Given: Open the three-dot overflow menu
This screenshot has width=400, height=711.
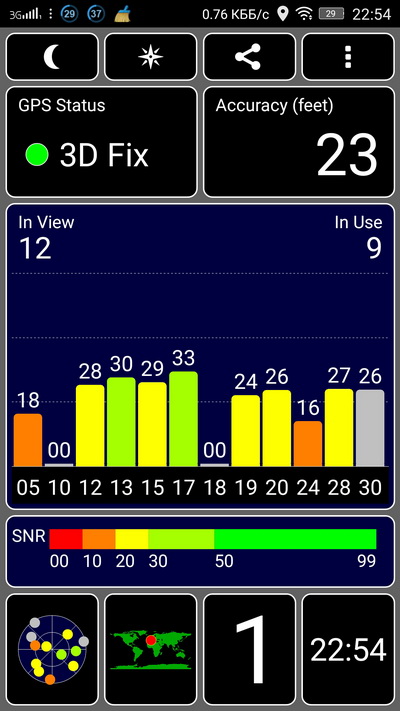Looking at the screenshot, I should click(x=348, y=57).
